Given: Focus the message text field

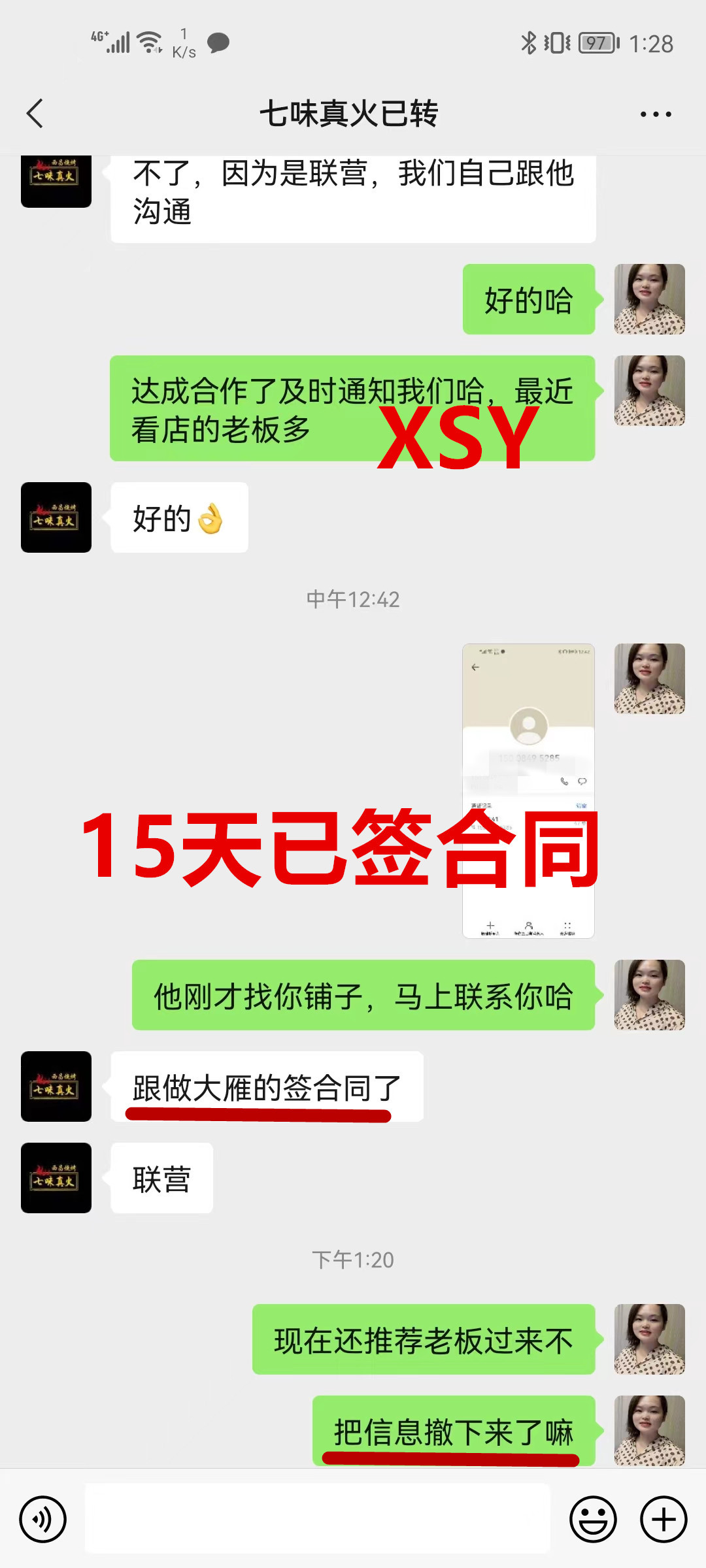Looking at the screenshot, I should [x=317, y=1518].
